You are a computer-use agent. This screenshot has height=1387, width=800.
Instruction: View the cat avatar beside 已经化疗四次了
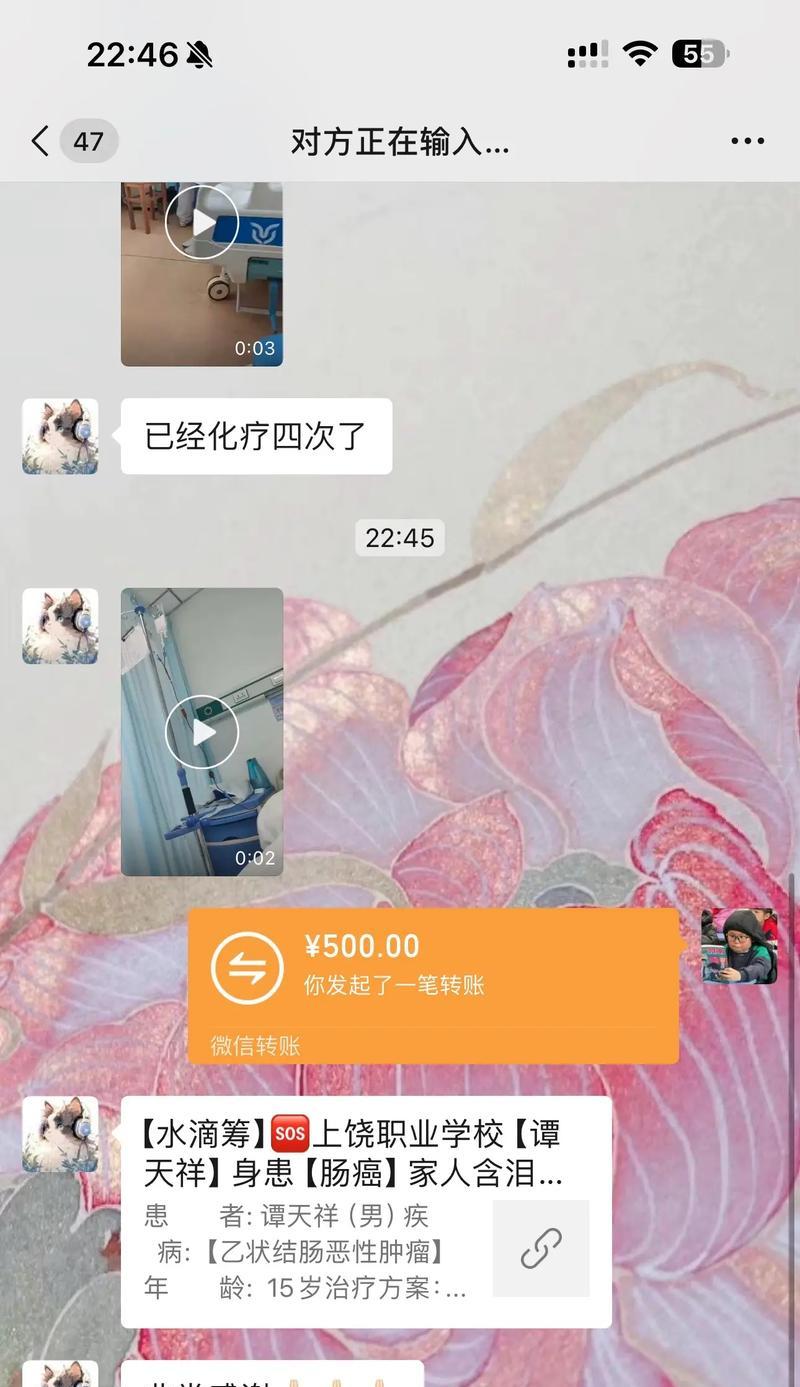click(60, 436)
